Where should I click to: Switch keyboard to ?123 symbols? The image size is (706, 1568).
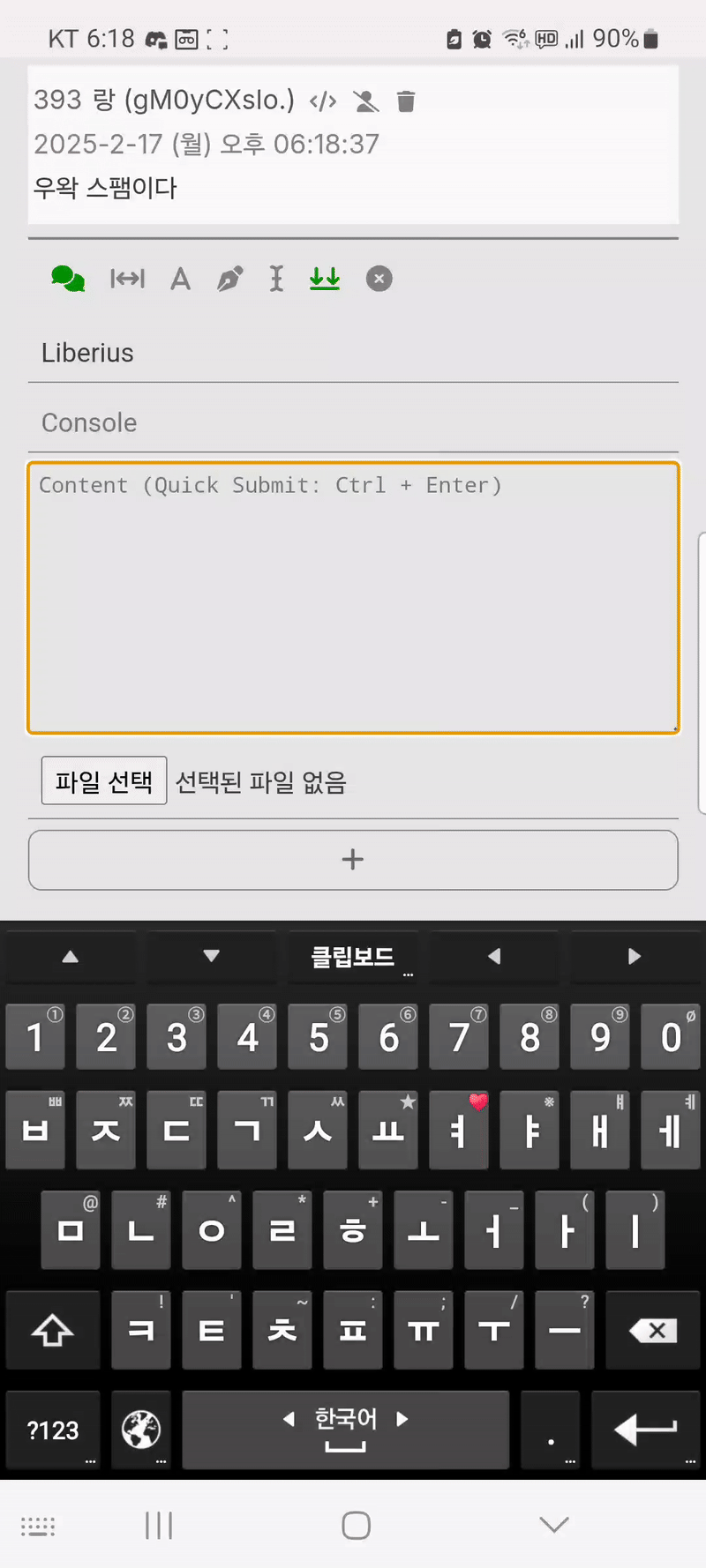(53, 1430)
